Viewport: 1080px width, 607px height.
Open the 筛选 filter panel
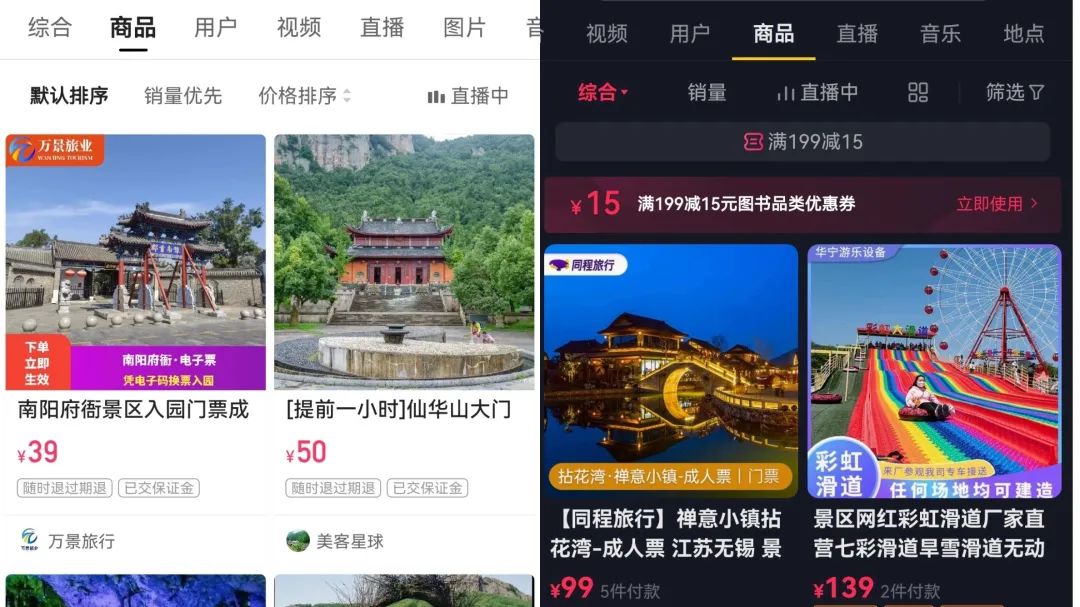(x=1014, y=92)
